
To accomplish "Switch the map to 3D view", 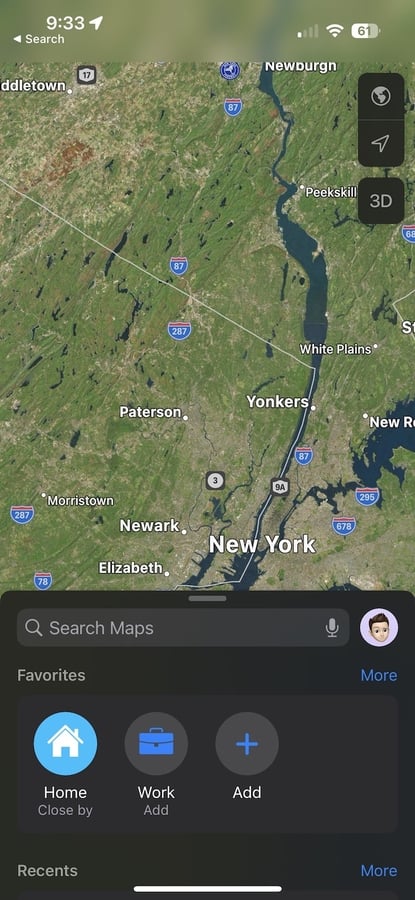I will point(381,201).
